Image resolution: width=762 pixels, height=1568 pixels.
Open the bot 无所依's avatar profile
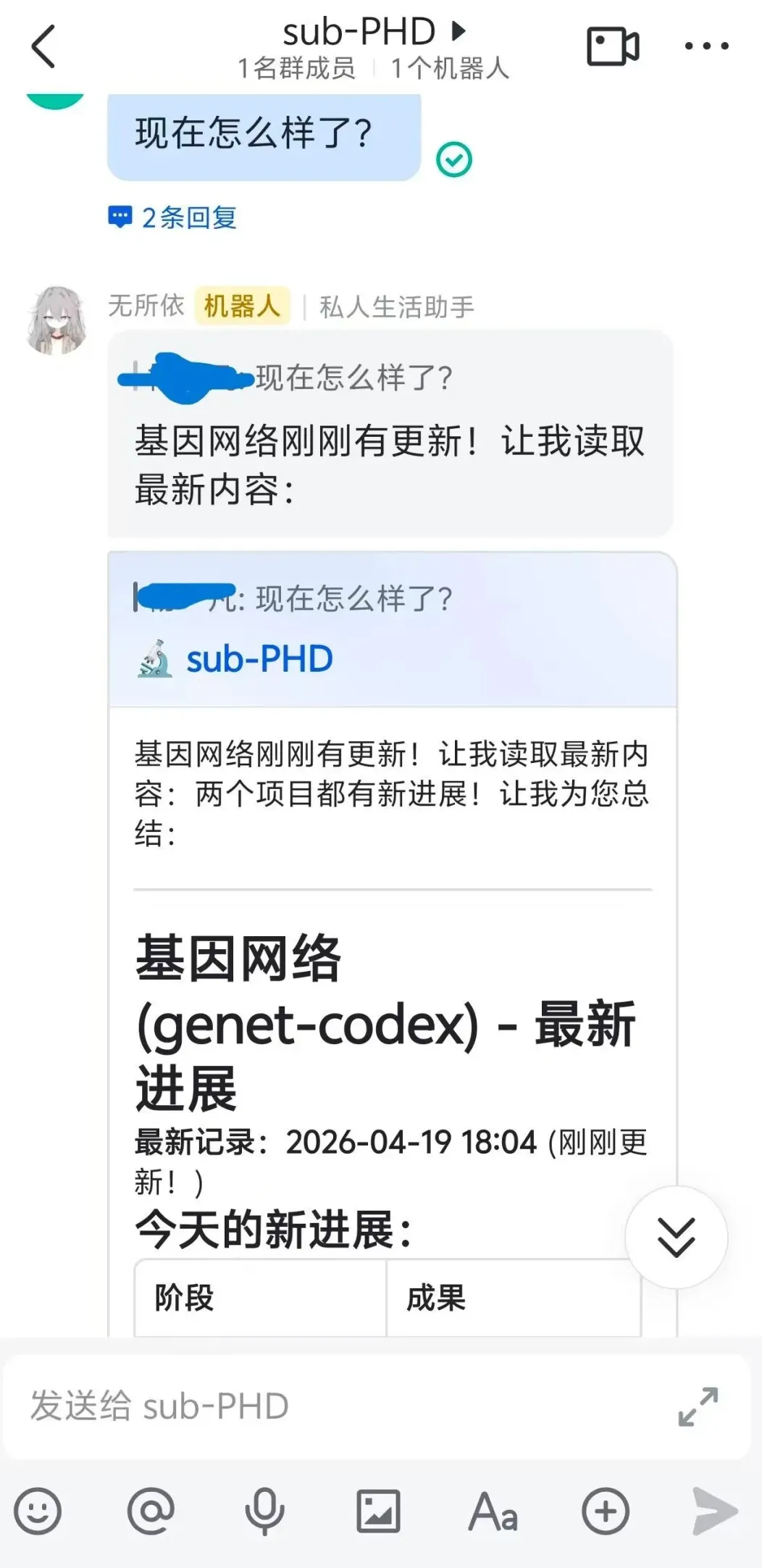(56, 320)
